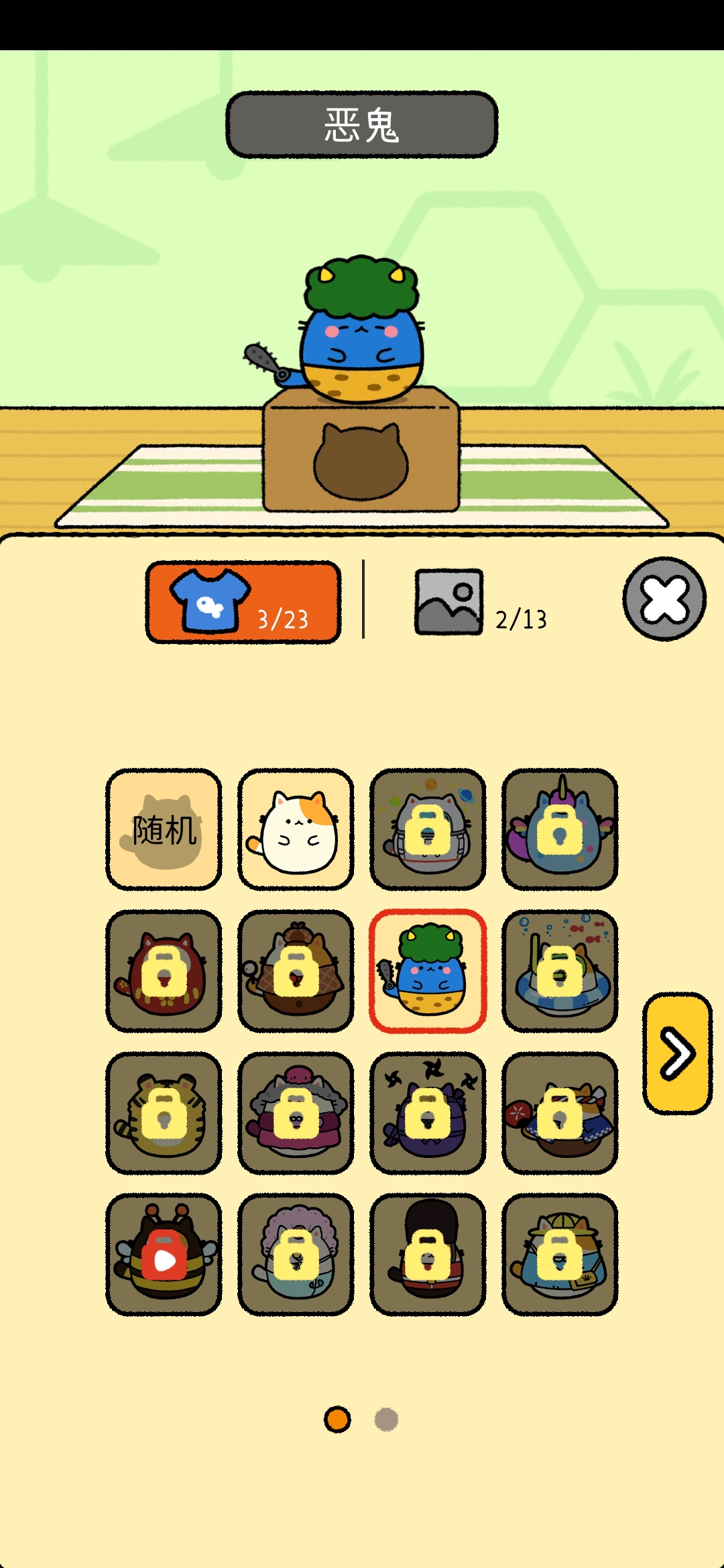The width and height of the screenshot is (724, 1568).
Task: Select the blue demon cat with green hair
Action: point(428,971)
